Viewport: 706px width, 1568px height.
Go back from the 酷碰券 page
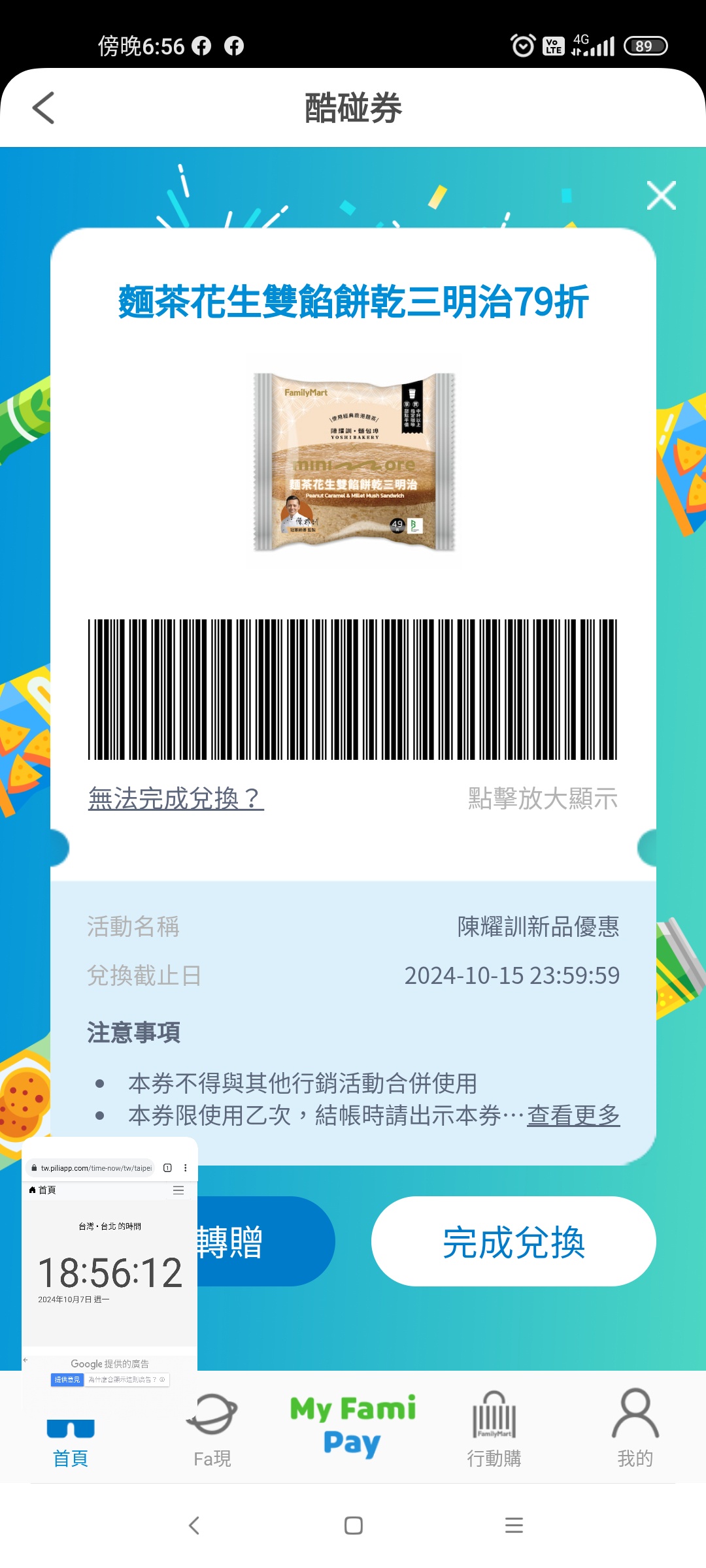point(43,108)
